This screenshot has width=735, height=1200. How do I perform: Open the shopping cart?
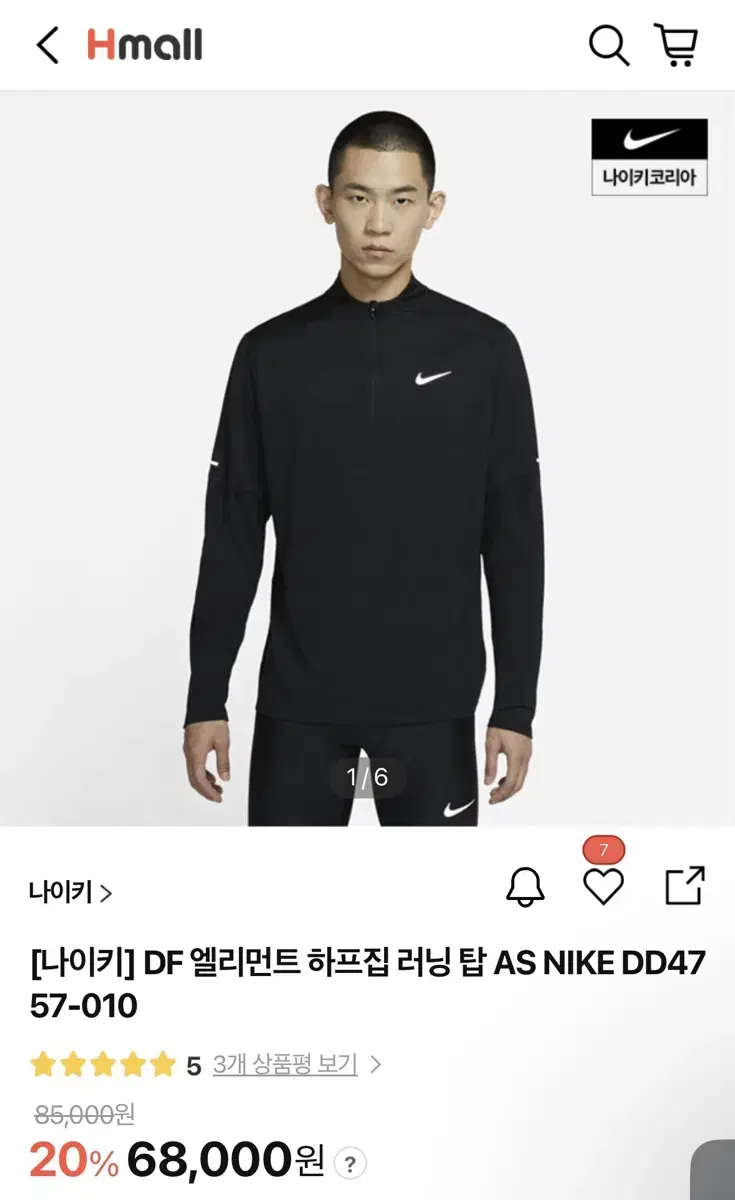click(677, 45)
